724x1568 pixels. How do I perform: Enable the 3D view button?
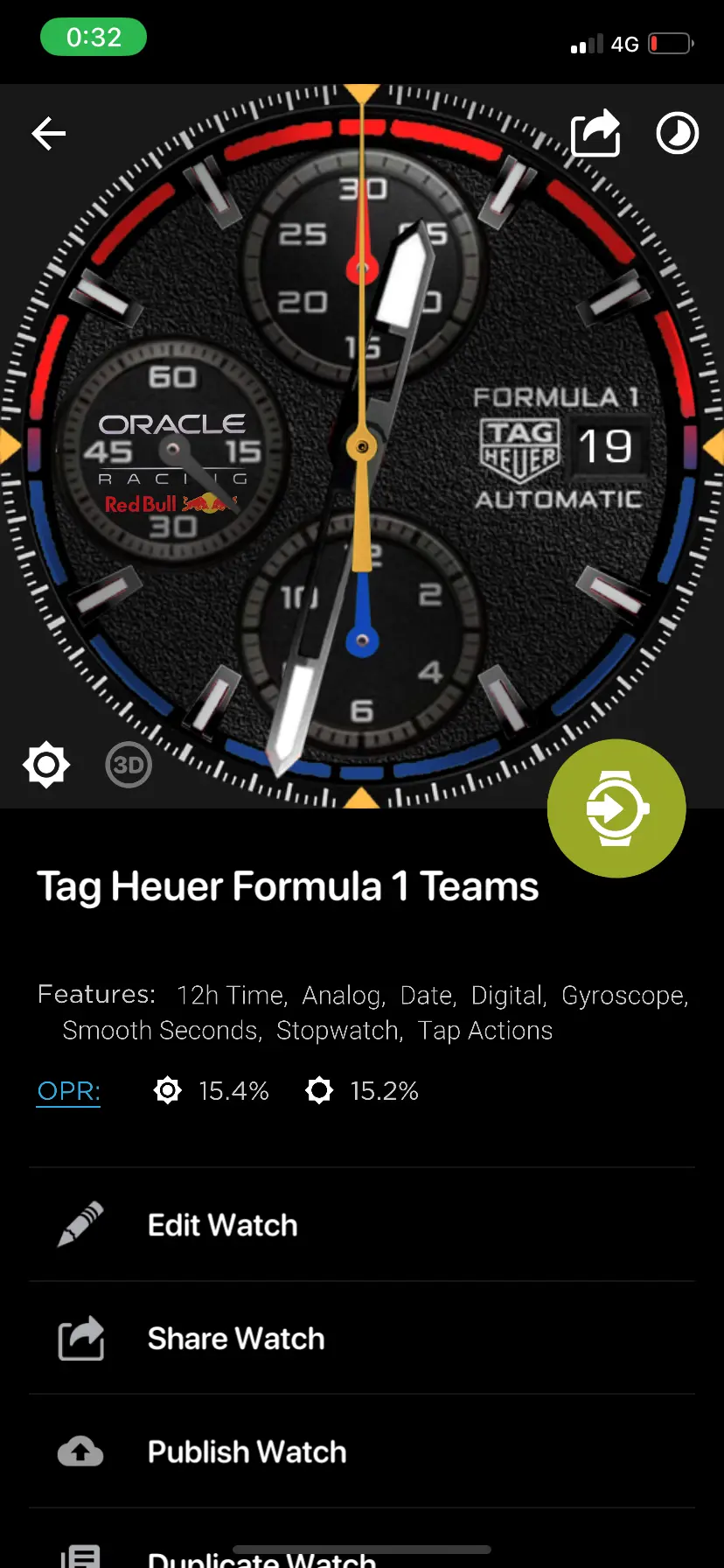coord(129,766)
